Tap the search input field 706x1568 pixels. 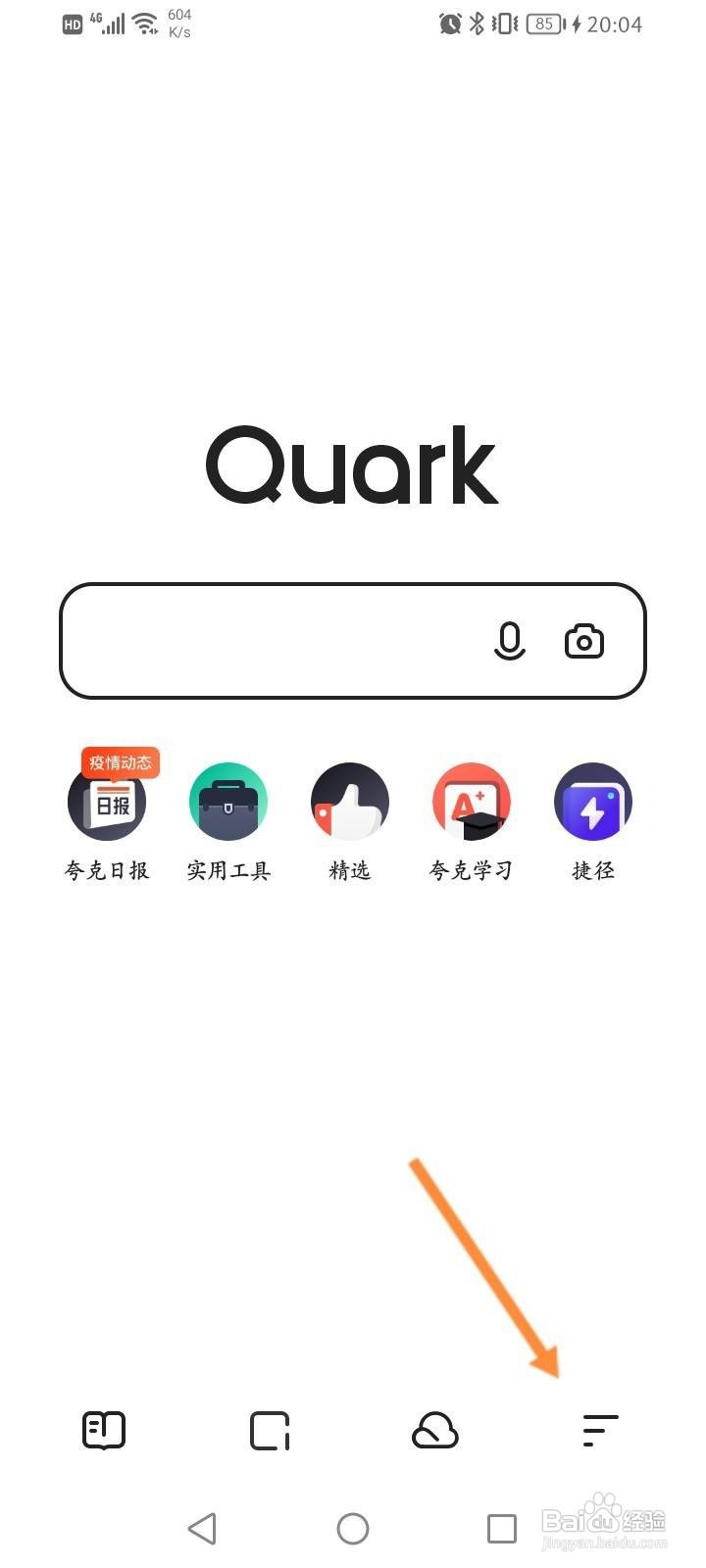(275, 641)
